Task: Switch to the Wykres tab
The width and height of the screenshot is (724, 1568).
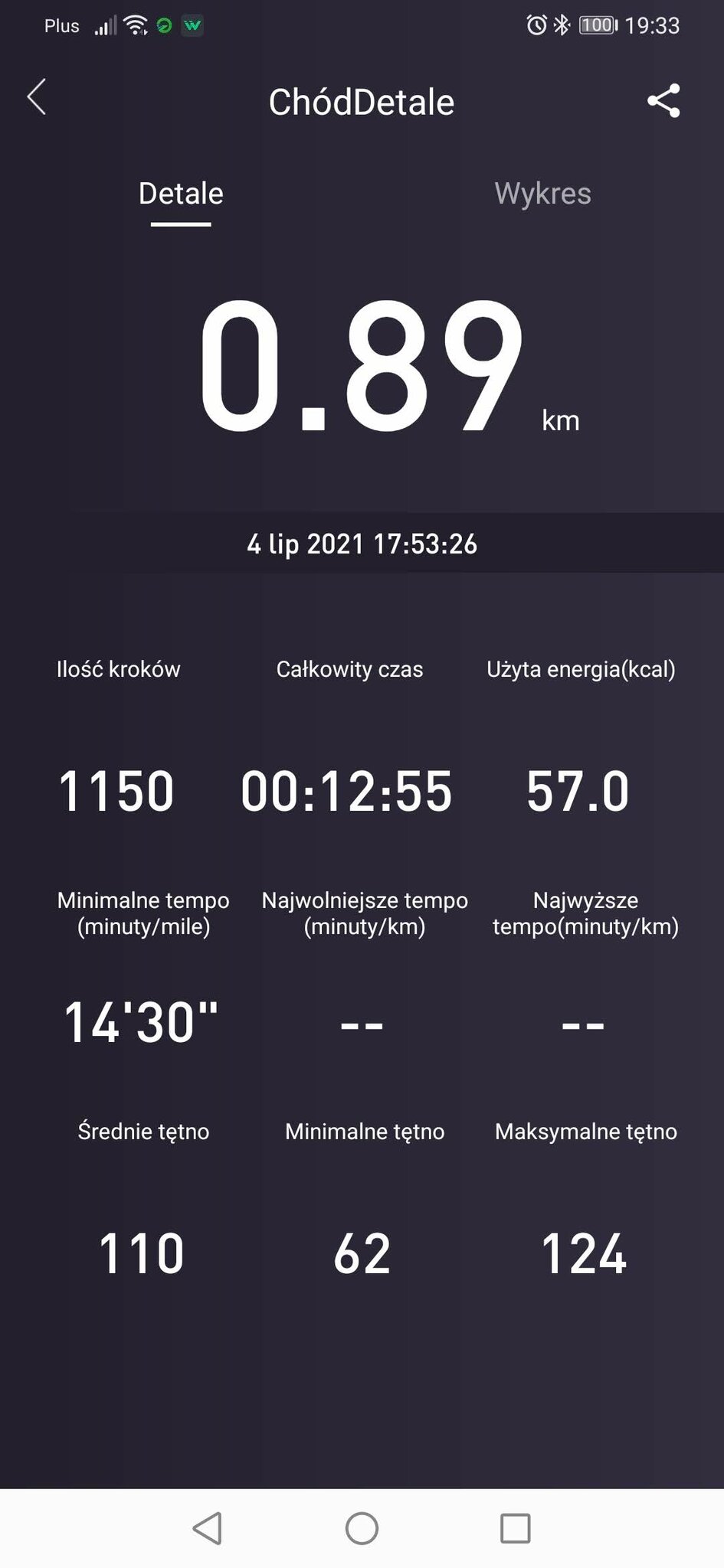Action: tap(542, 194)
